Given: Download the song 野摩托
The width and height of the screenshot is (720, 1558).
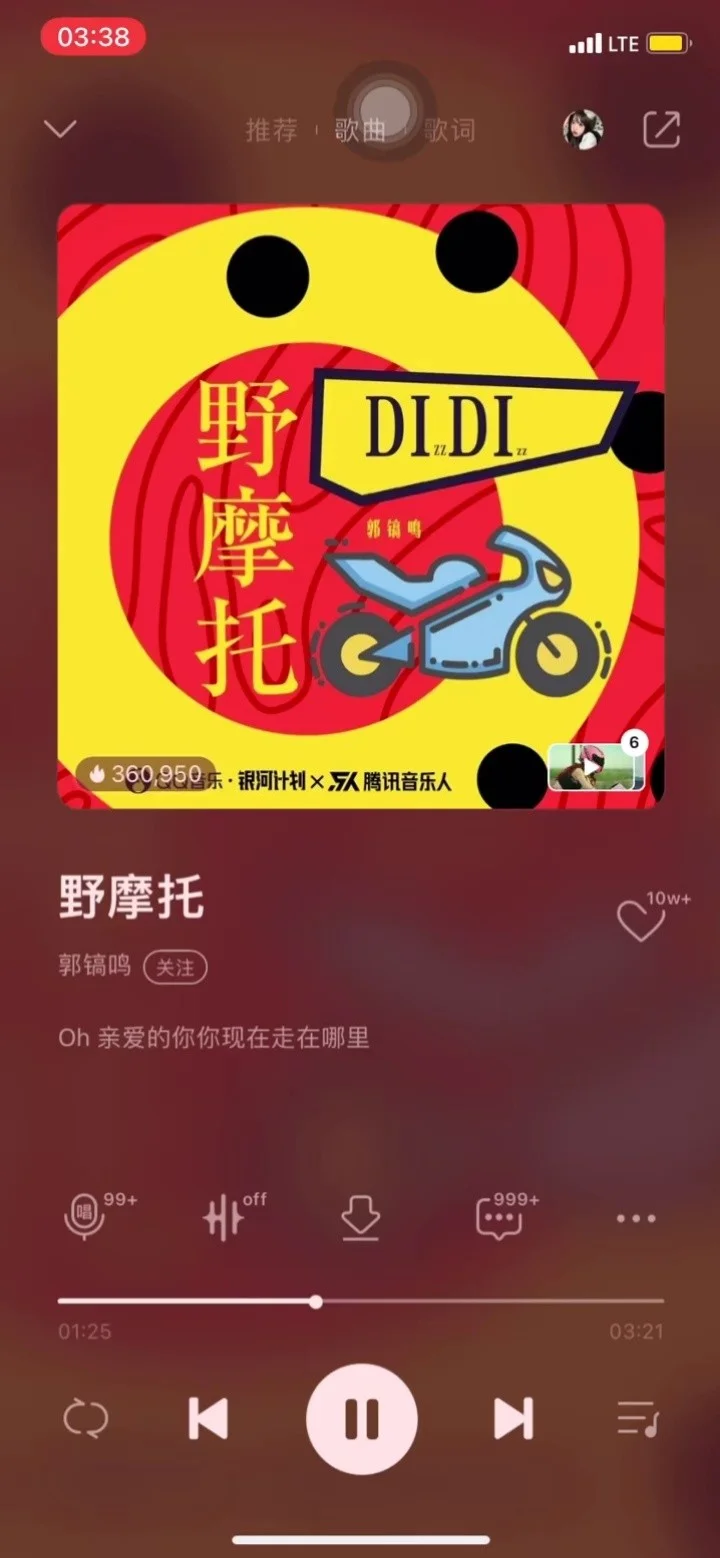Looking at the screenshot, I should pyautogui.click(x=360, y=1216).
